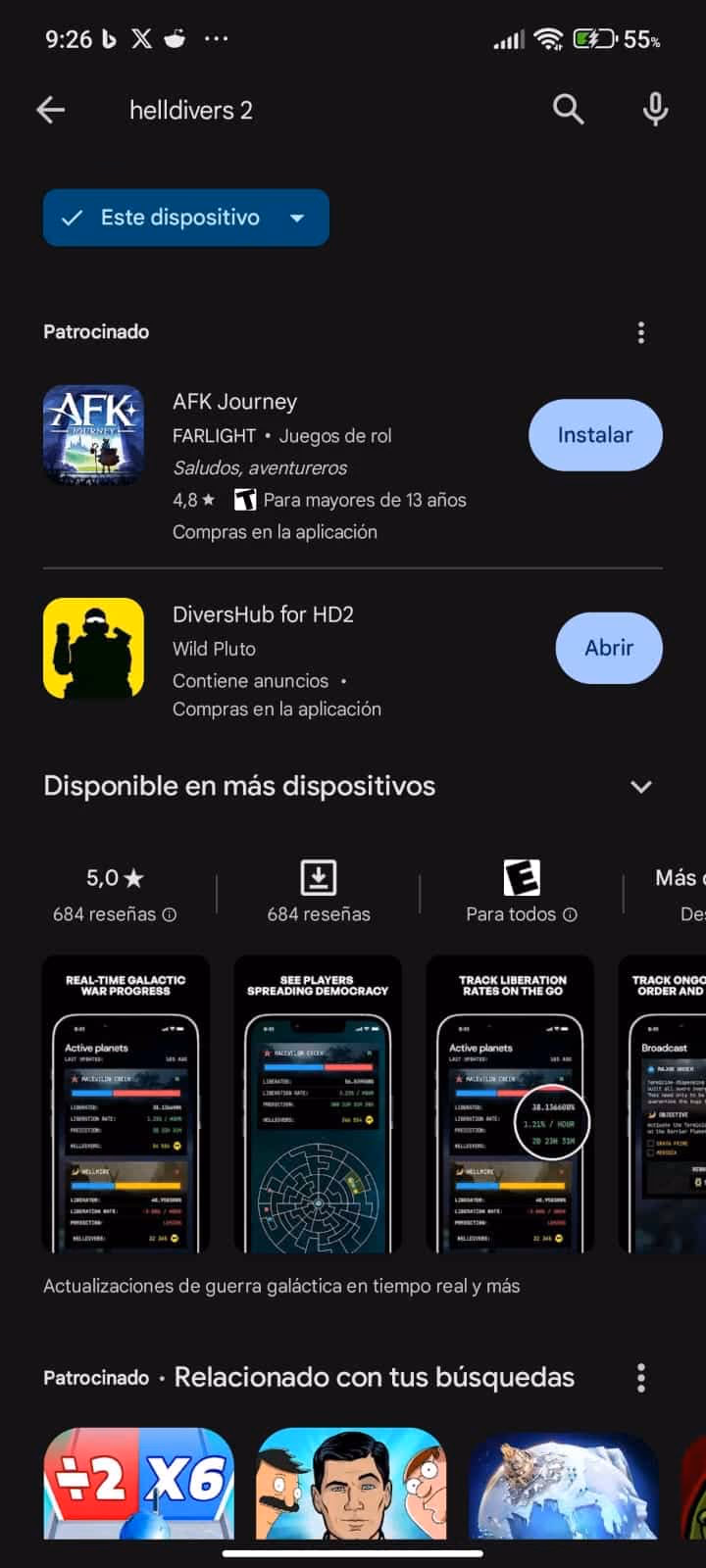Install AFK Journey
The image size is (706, 1568).
pyautogui.click(x=595, y=435)
